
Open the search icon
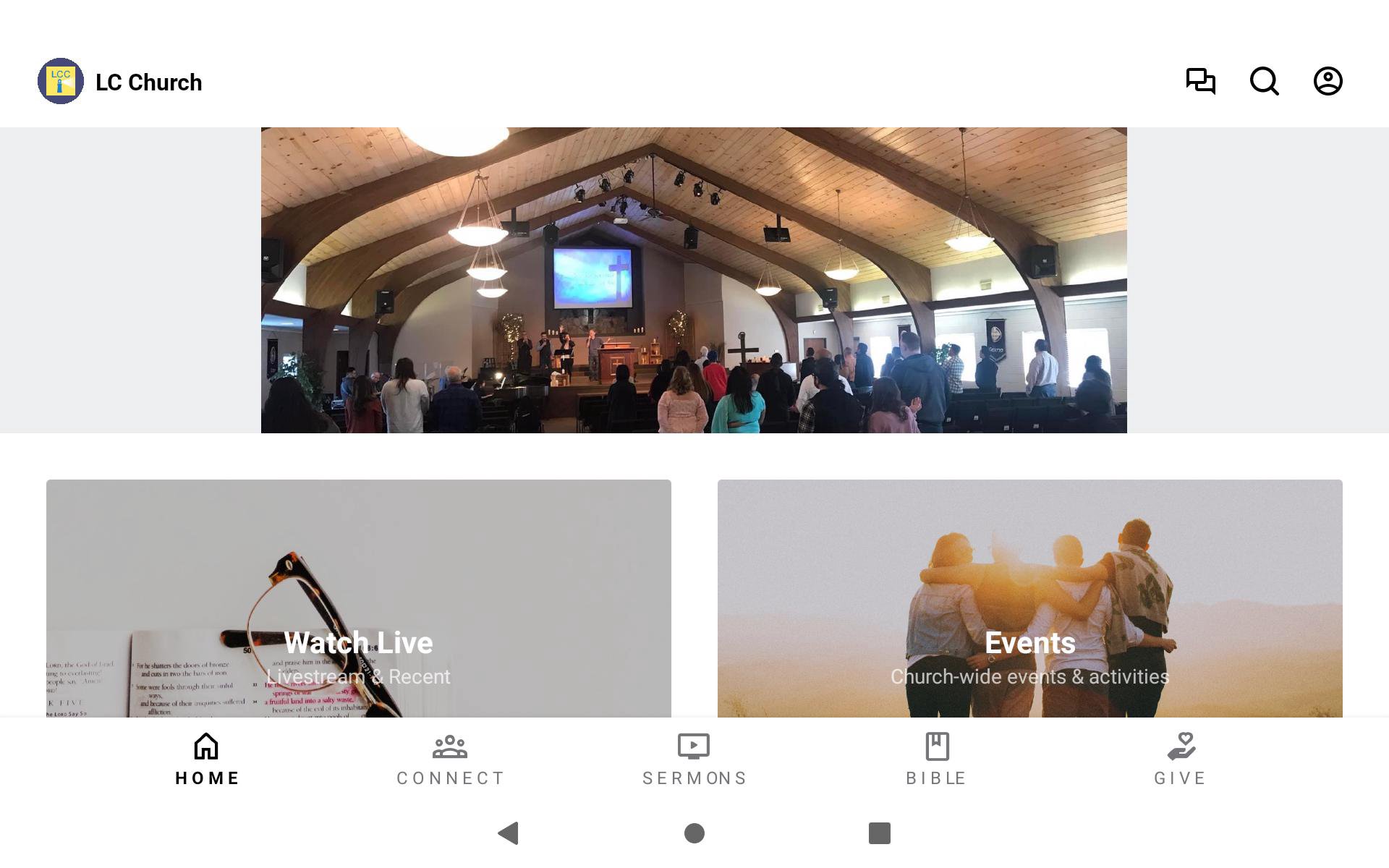point(1264,81)
